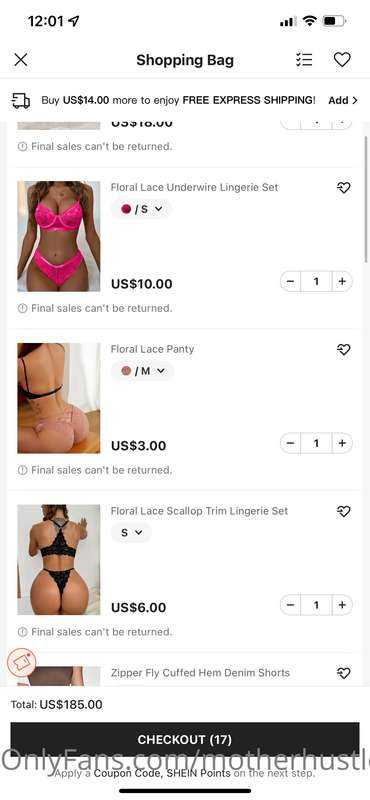370x800 pixels.
Task: Proceed with Checkout (17)
Action: (x=185, y=739)
